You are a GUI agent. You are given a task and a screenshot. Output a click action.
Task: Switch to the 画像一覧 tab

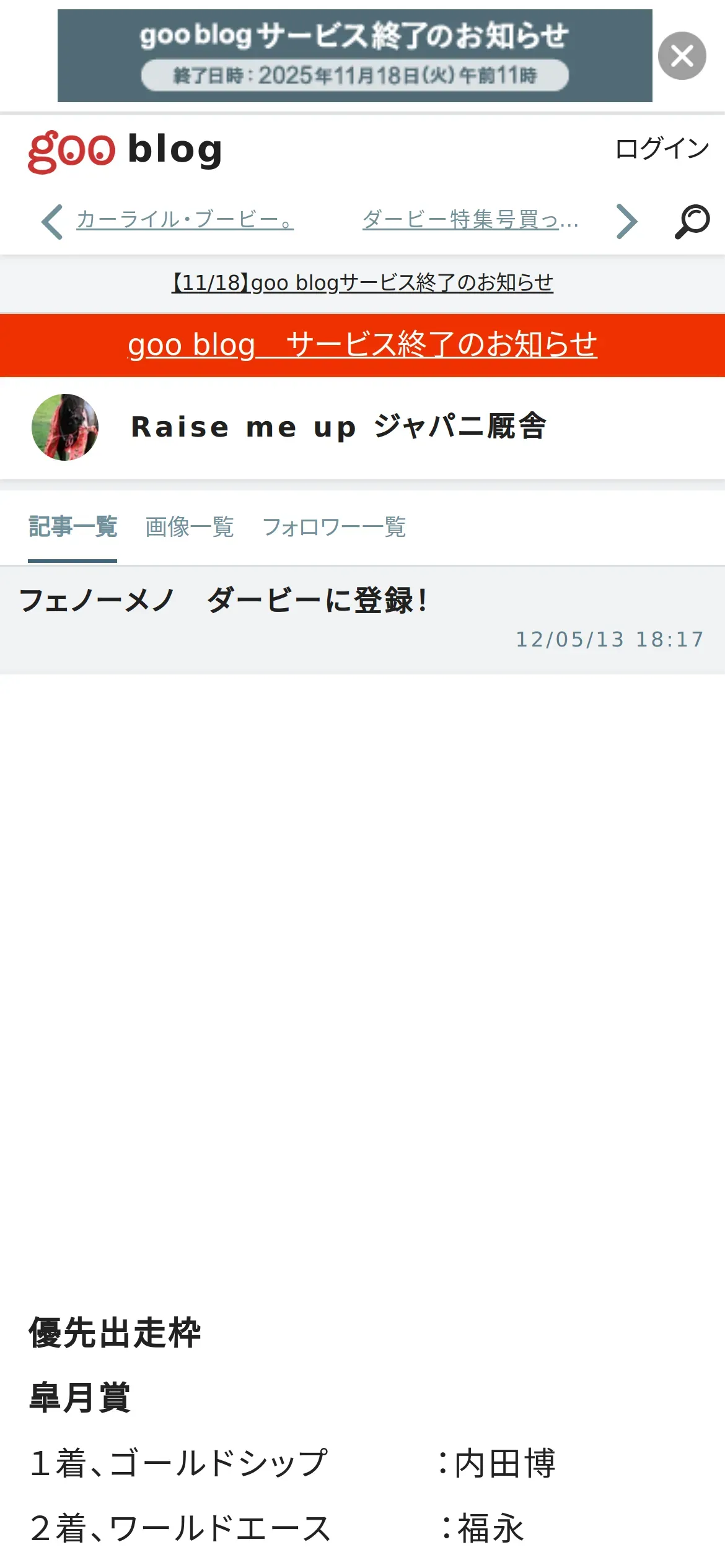(189, 527)
